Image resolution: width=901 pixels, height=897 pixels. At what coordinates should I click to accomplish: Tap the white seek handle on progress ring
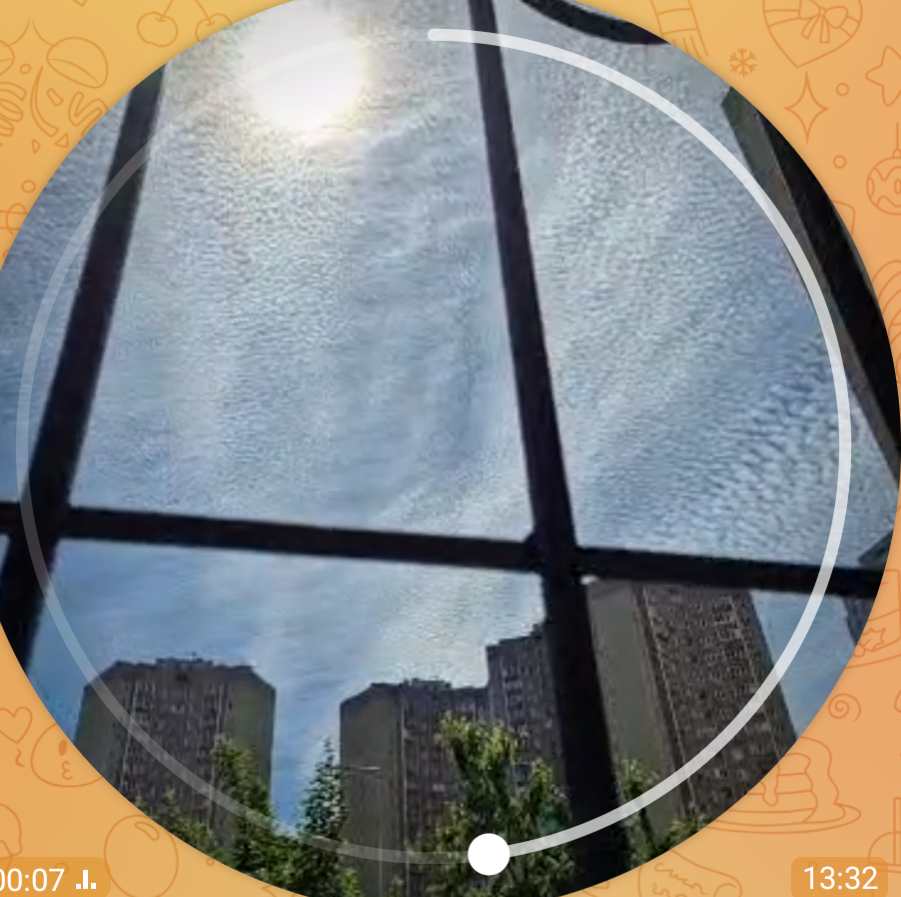coord(488,854)
